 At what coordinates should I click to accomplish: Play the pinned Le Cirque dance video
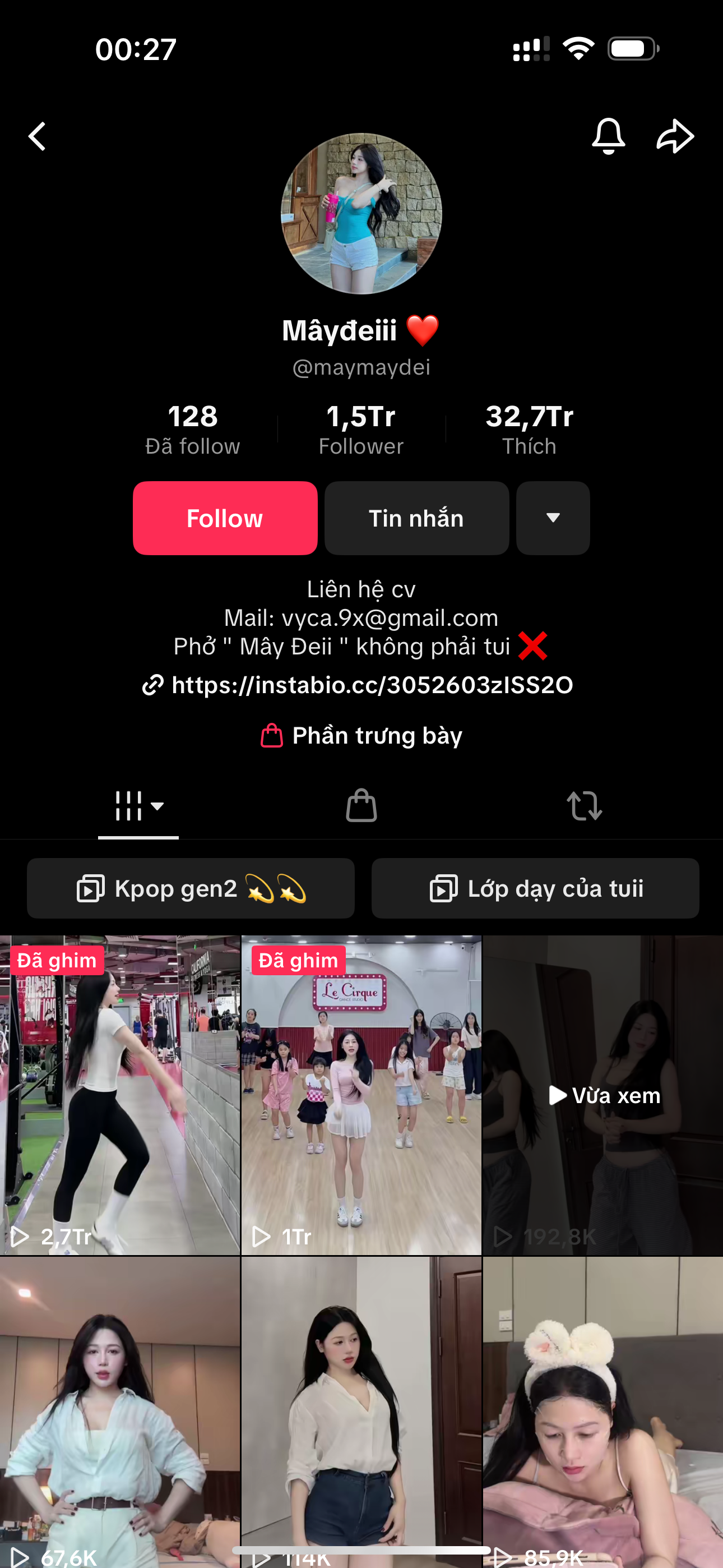(361, 1096)
